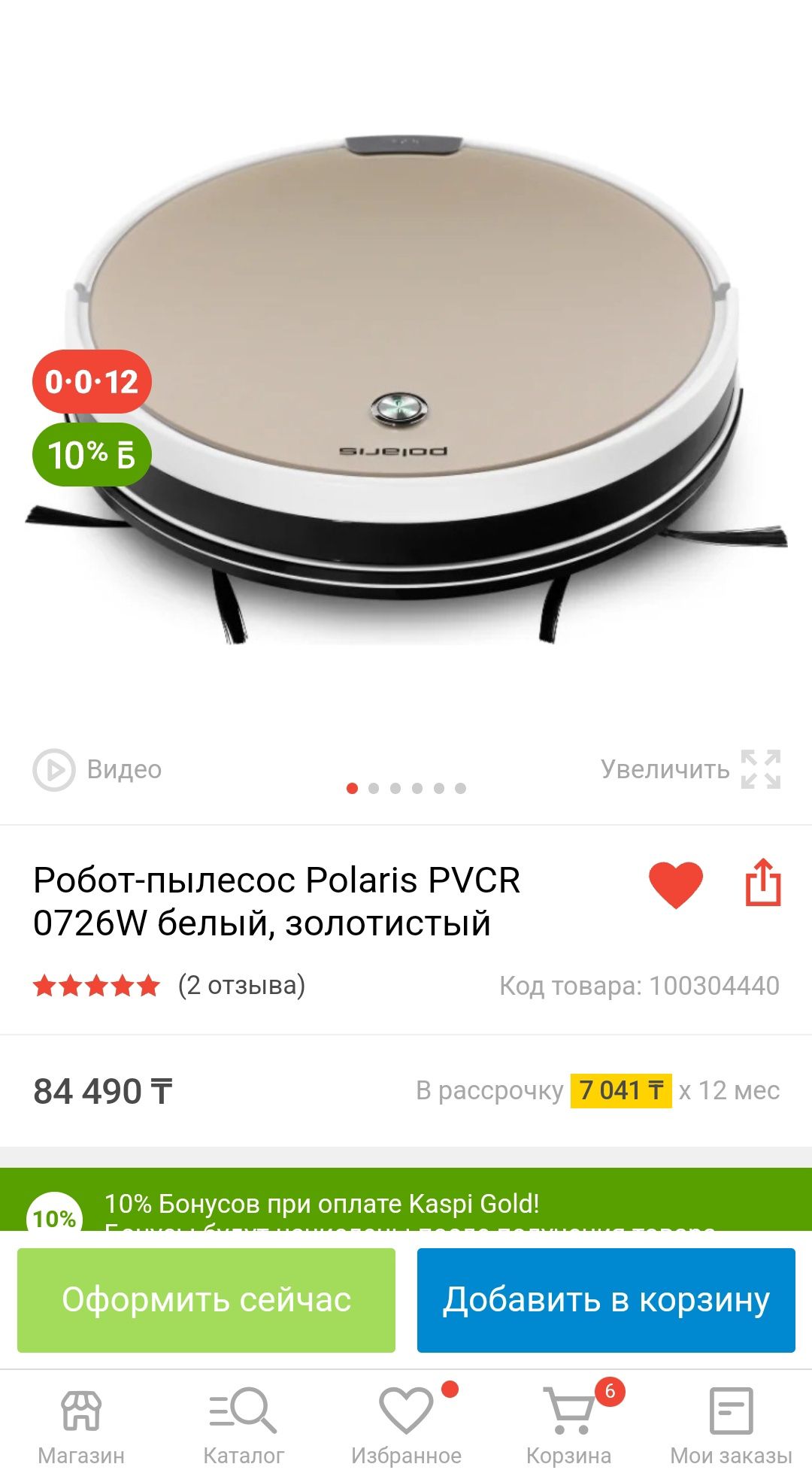Open the 10% Kaspi Gold bonus banner
The width and height of the screenshot is (812, 1470).
point(406,1202)
